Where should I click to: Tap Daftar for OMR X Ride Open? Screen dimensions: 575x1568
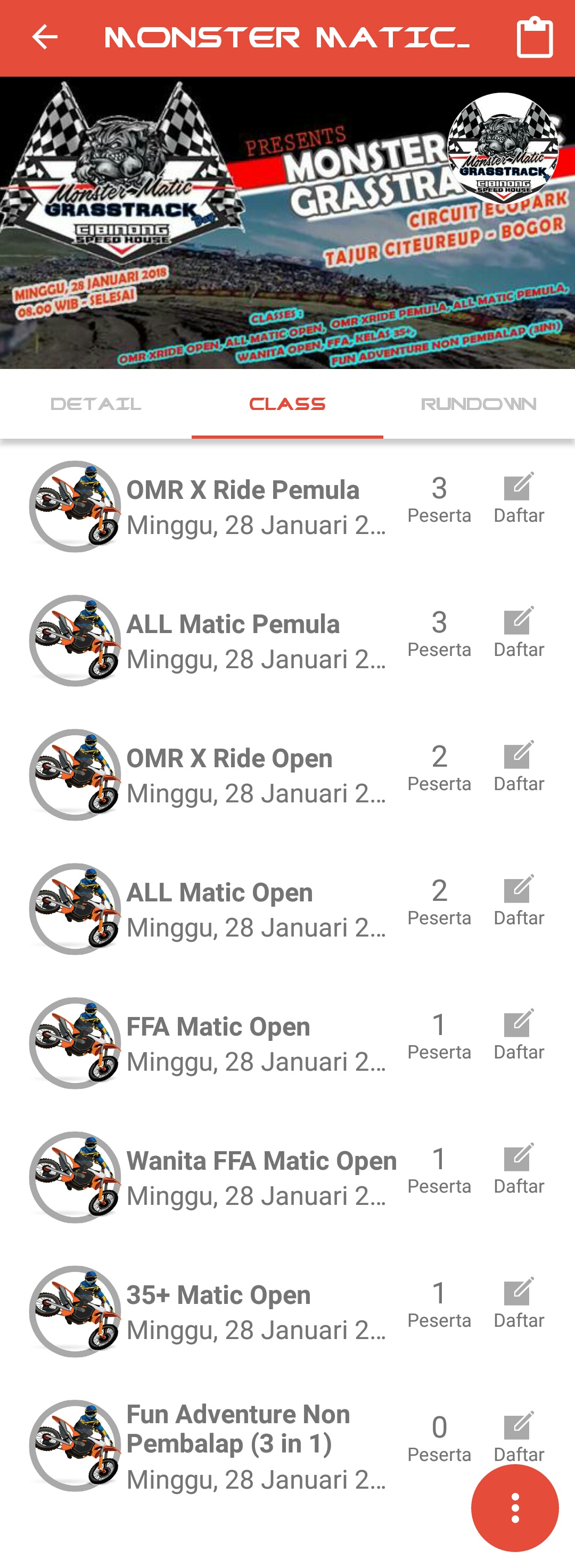click(519, 766)
